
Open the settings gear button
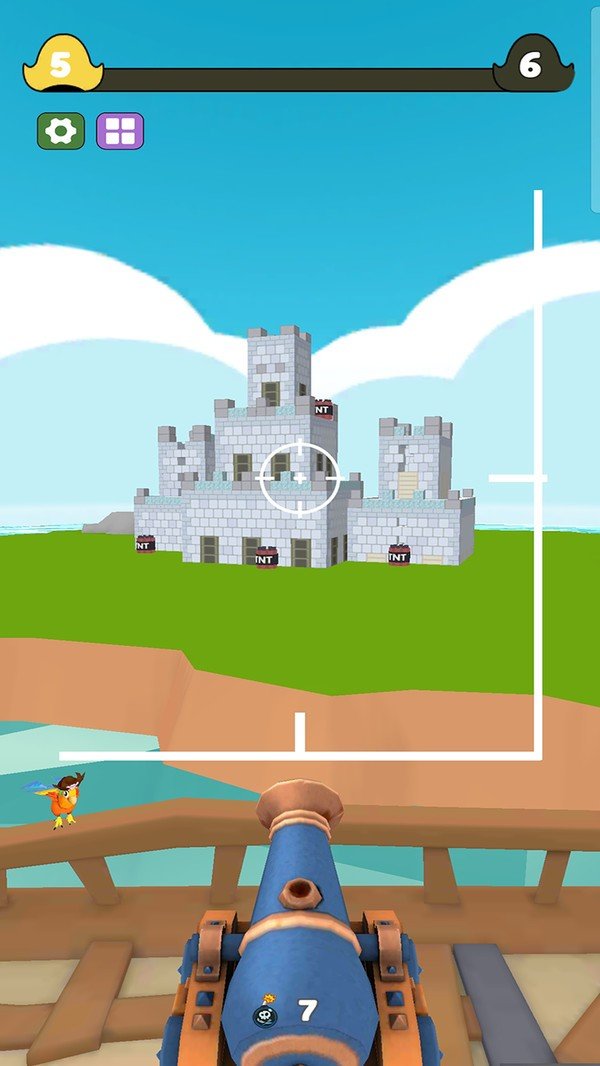pos(60,131)
